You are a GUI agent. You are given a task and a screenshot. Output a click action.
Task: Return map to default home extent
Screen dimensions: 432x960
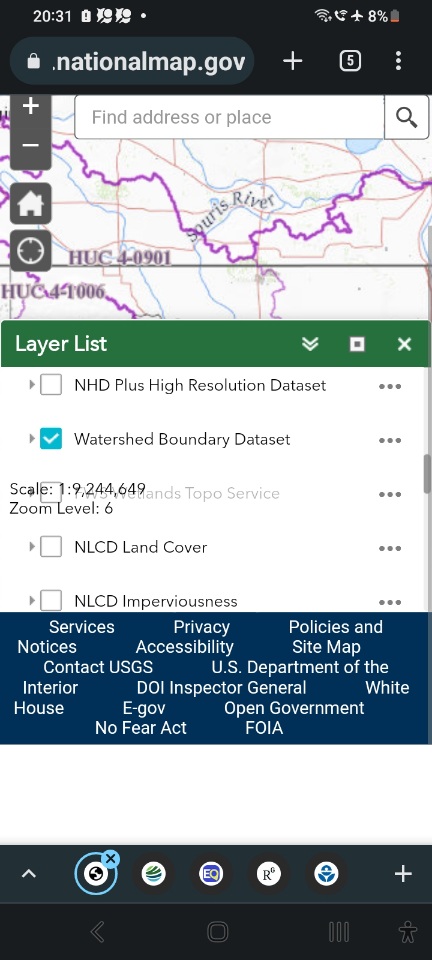click(31, 204)
